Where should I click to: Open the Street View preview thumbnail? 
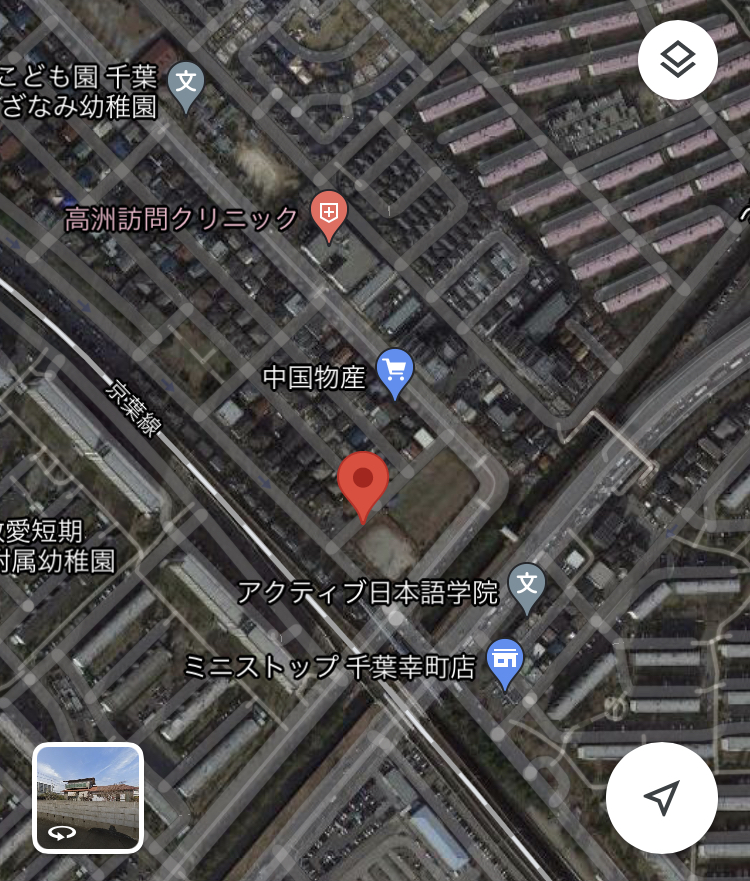coord(88,797)
